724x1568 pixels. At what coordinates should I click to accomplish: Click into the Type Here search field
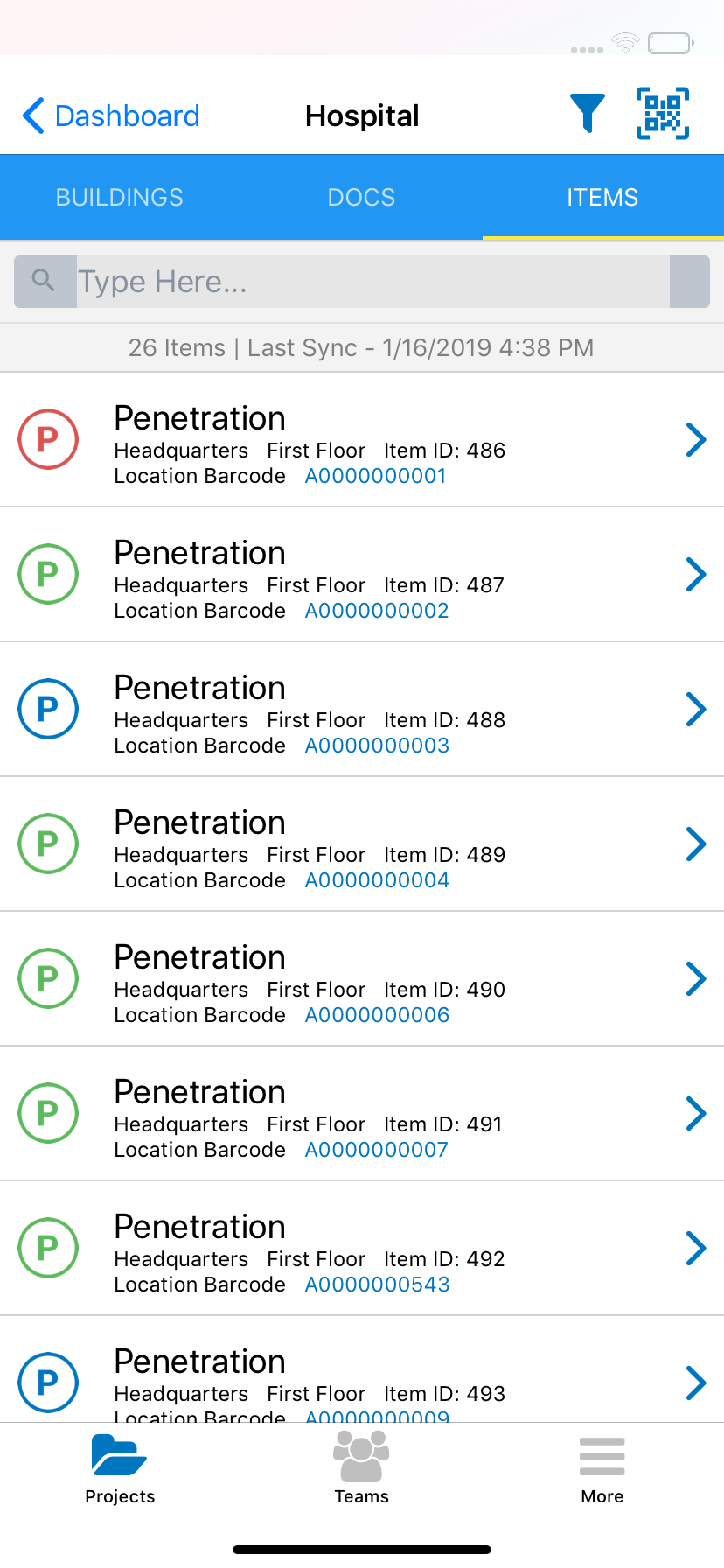[x=350, y=281]
